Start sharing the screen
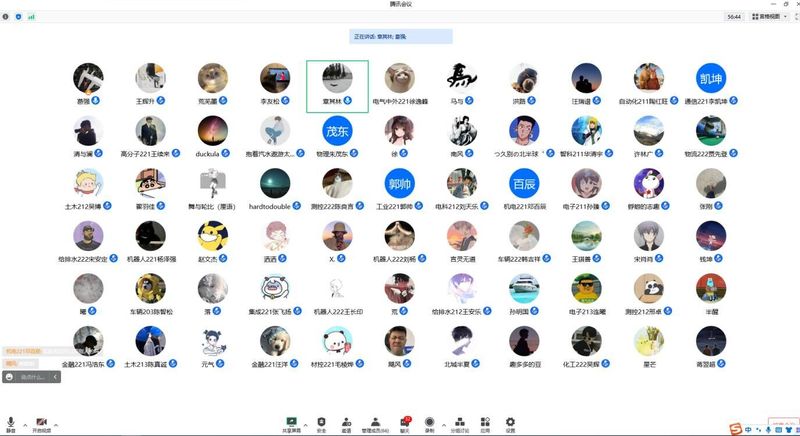800x436 pixels. [291, 422]
